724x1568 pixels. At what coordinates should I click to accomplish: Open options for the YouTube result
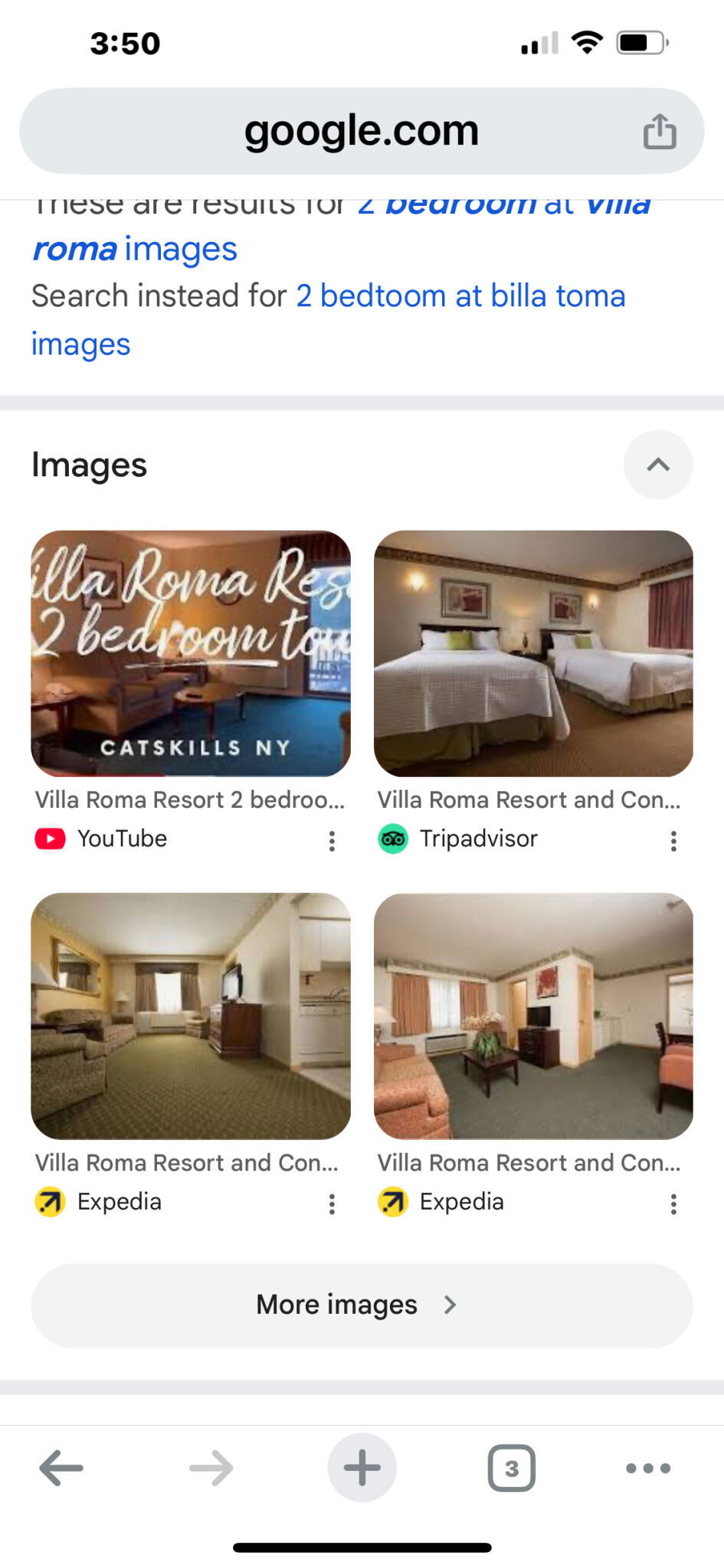(x=332, y=841)
